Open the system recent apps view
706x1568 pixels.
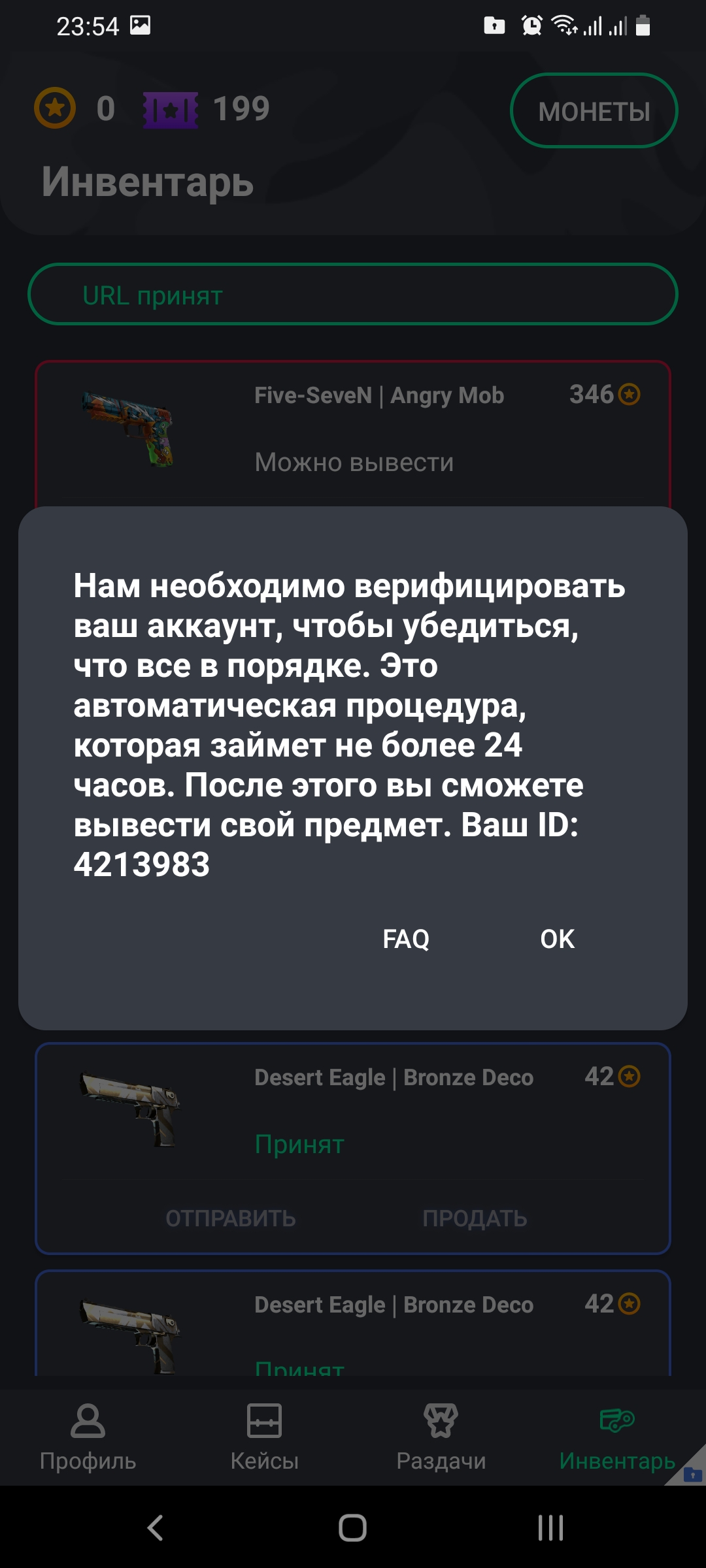coord(550,1527)
